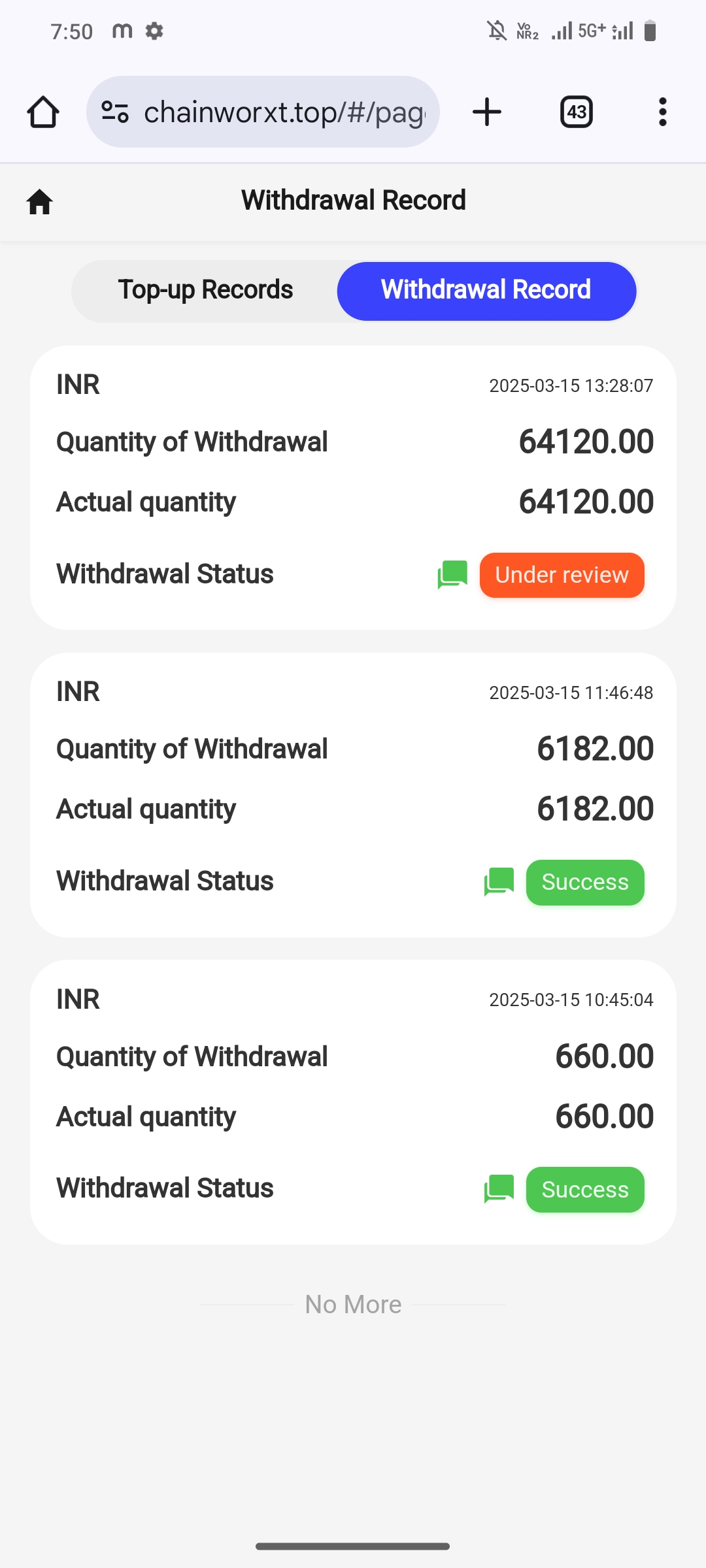Open the browser overflow menu
The image size is (706, 1568).
[x=663, y=112]
